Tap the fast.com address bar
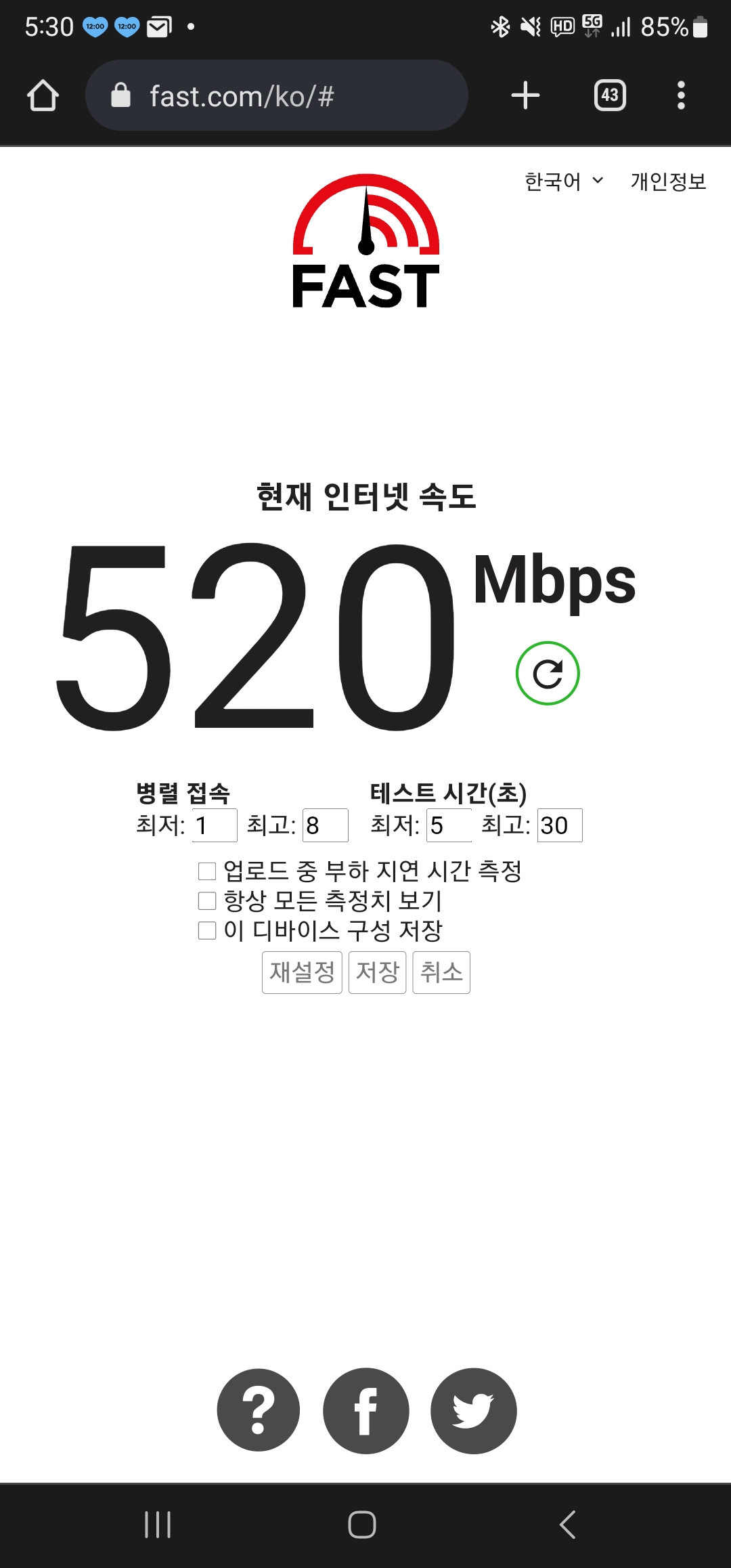This screenshot has width=731, height=1568. (276, 95)
